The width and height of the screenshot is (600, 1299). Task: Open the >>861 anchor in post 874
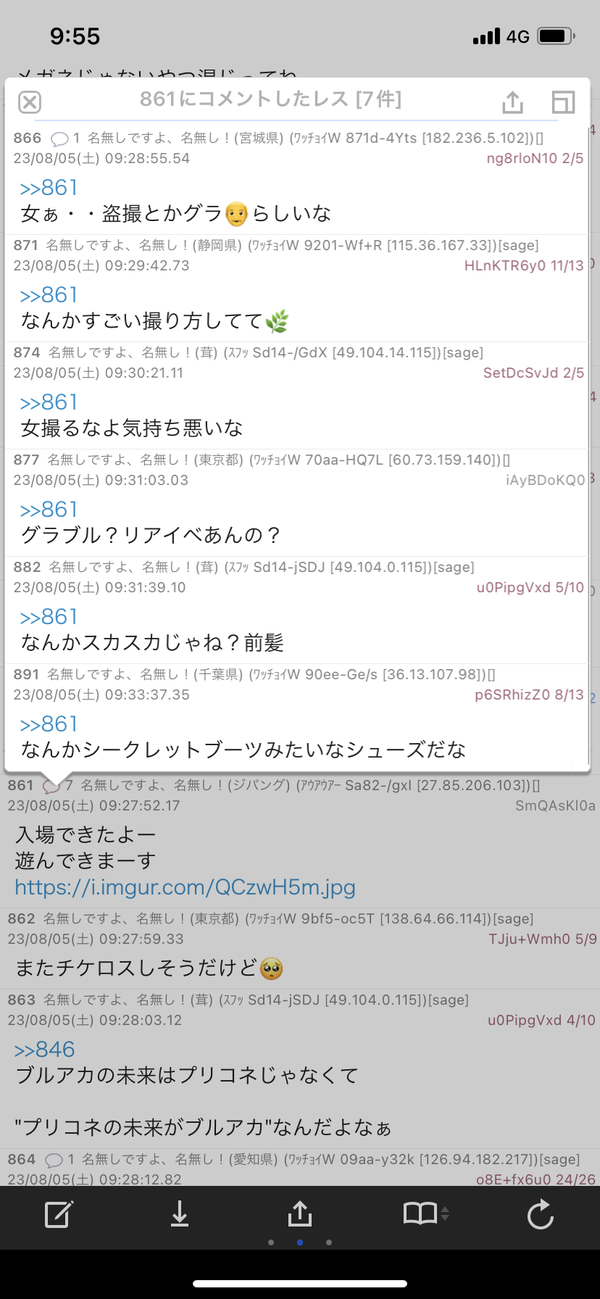tap(48, 401)
